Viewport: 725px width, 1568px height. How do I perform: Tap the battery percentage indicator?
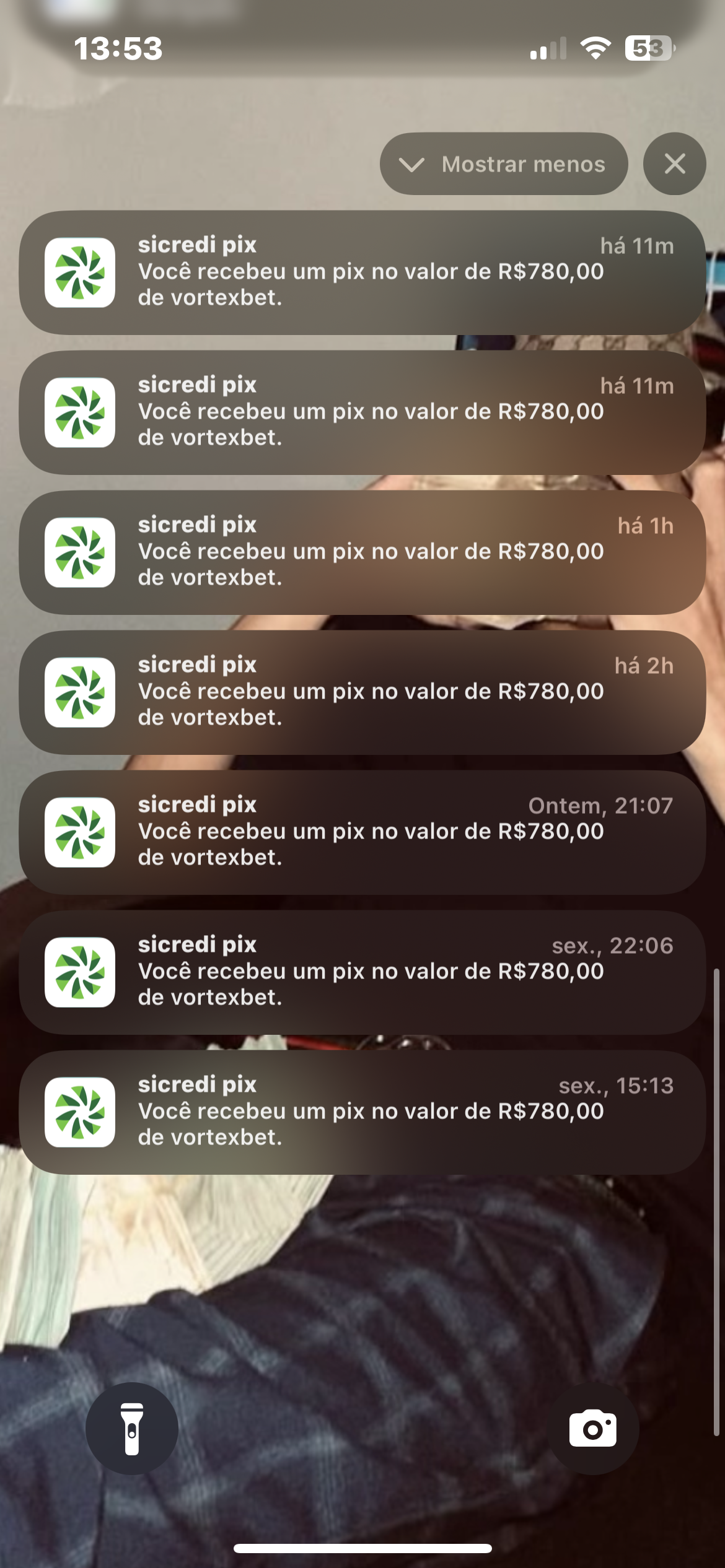point(648,47)
